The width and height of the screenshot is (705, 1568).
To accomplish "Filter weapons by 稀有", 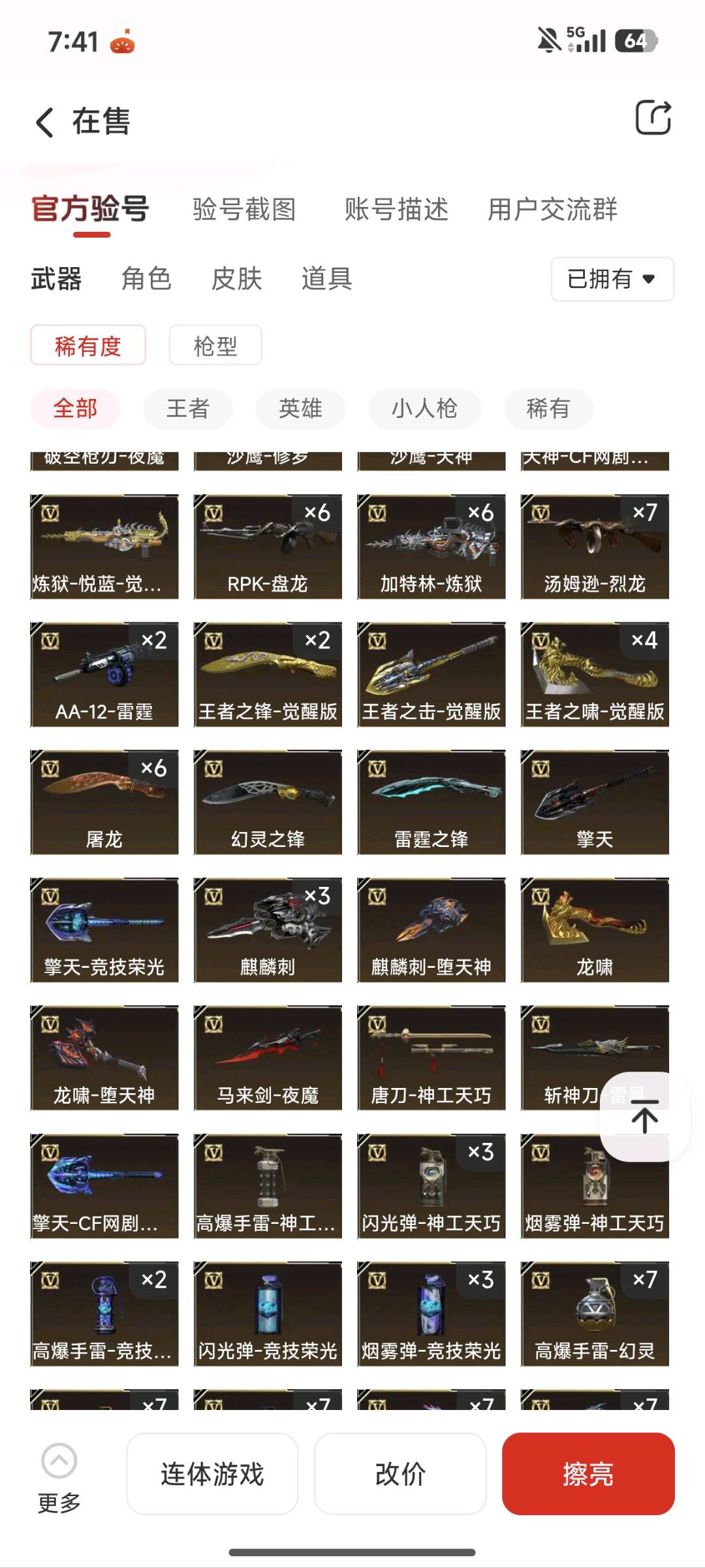I will click(548, 409).
